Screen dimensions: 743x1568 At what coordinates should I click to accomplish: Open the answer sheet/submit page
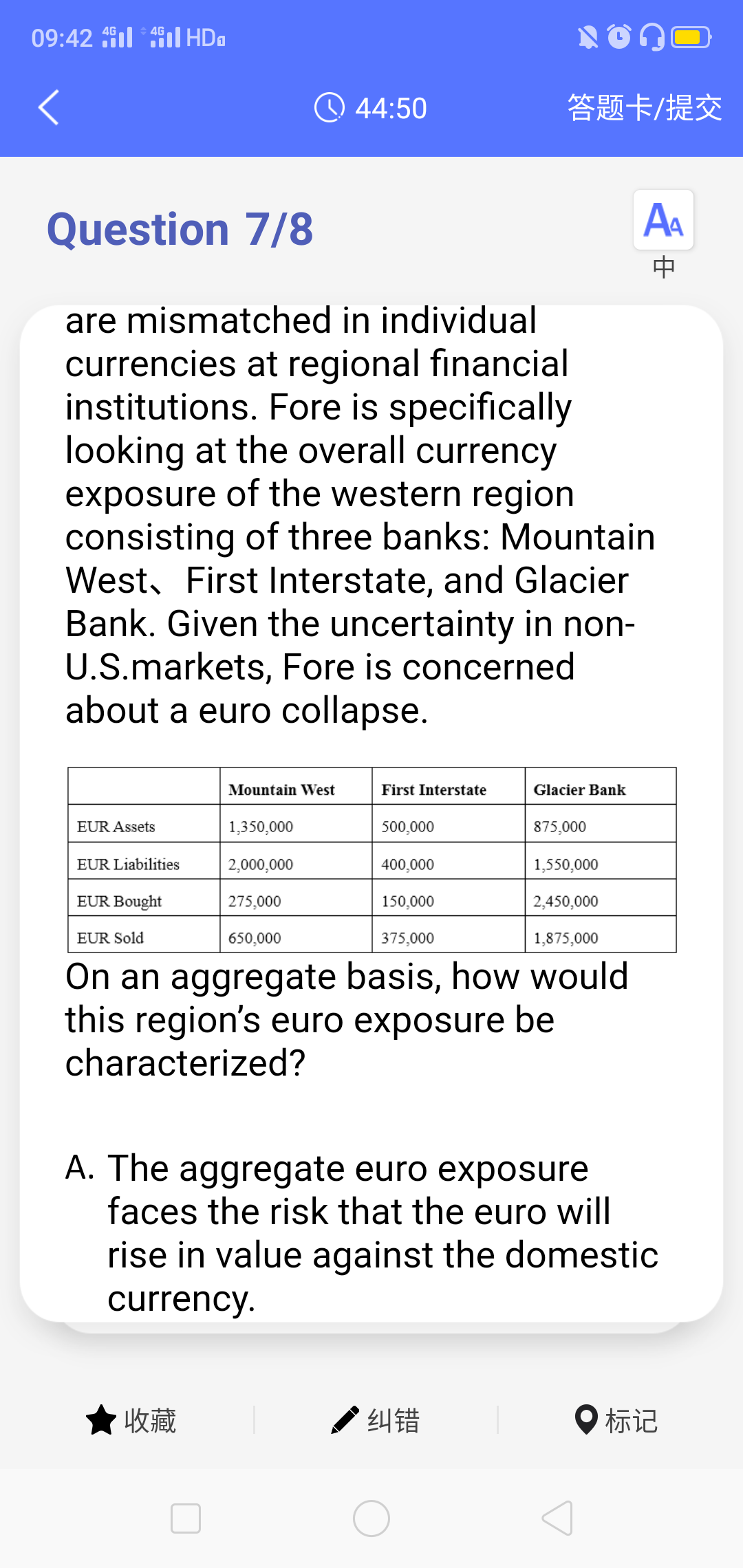click(644, 108)
